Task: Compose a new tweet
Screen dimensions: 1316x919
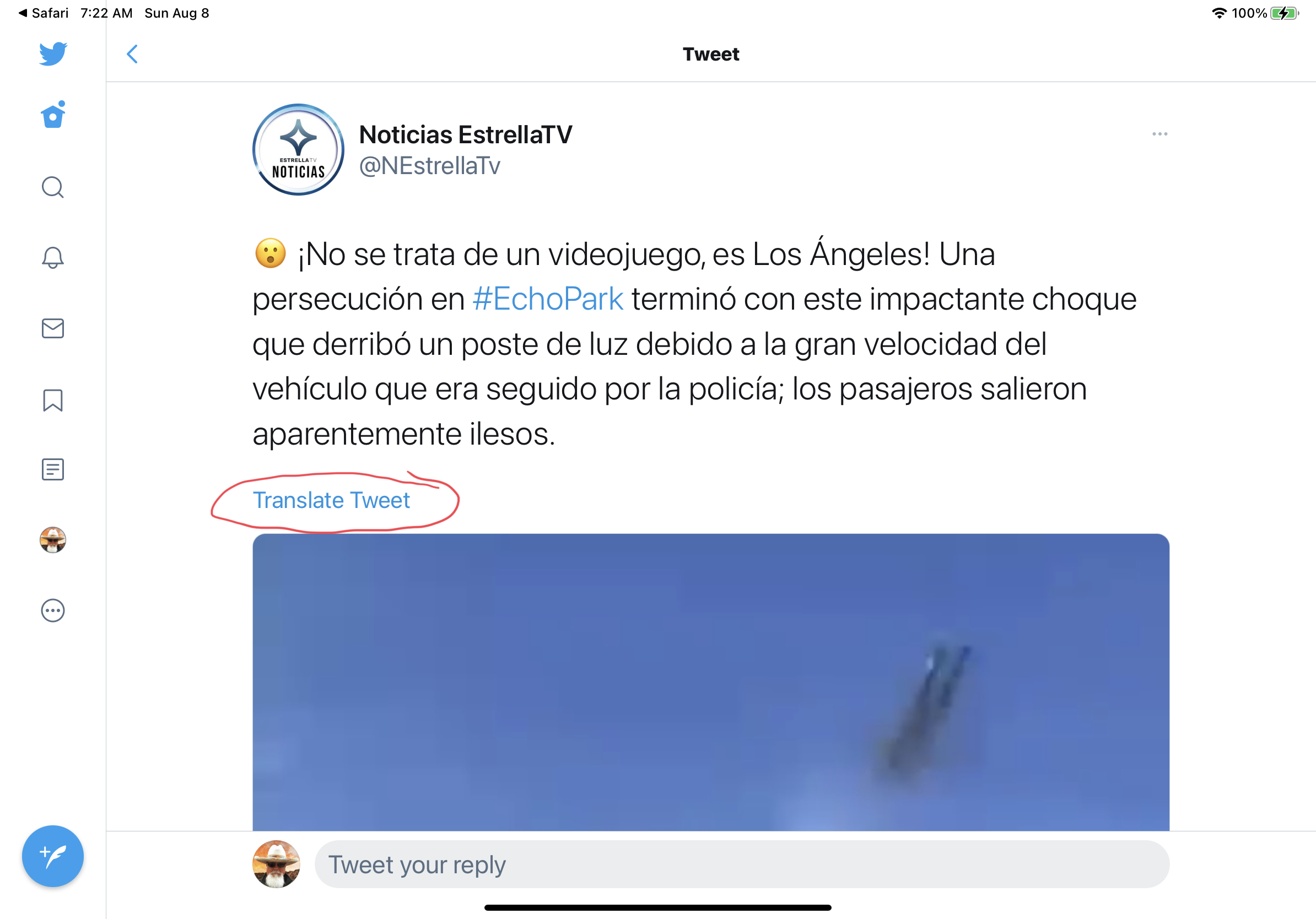Action: tap(53, 856)
